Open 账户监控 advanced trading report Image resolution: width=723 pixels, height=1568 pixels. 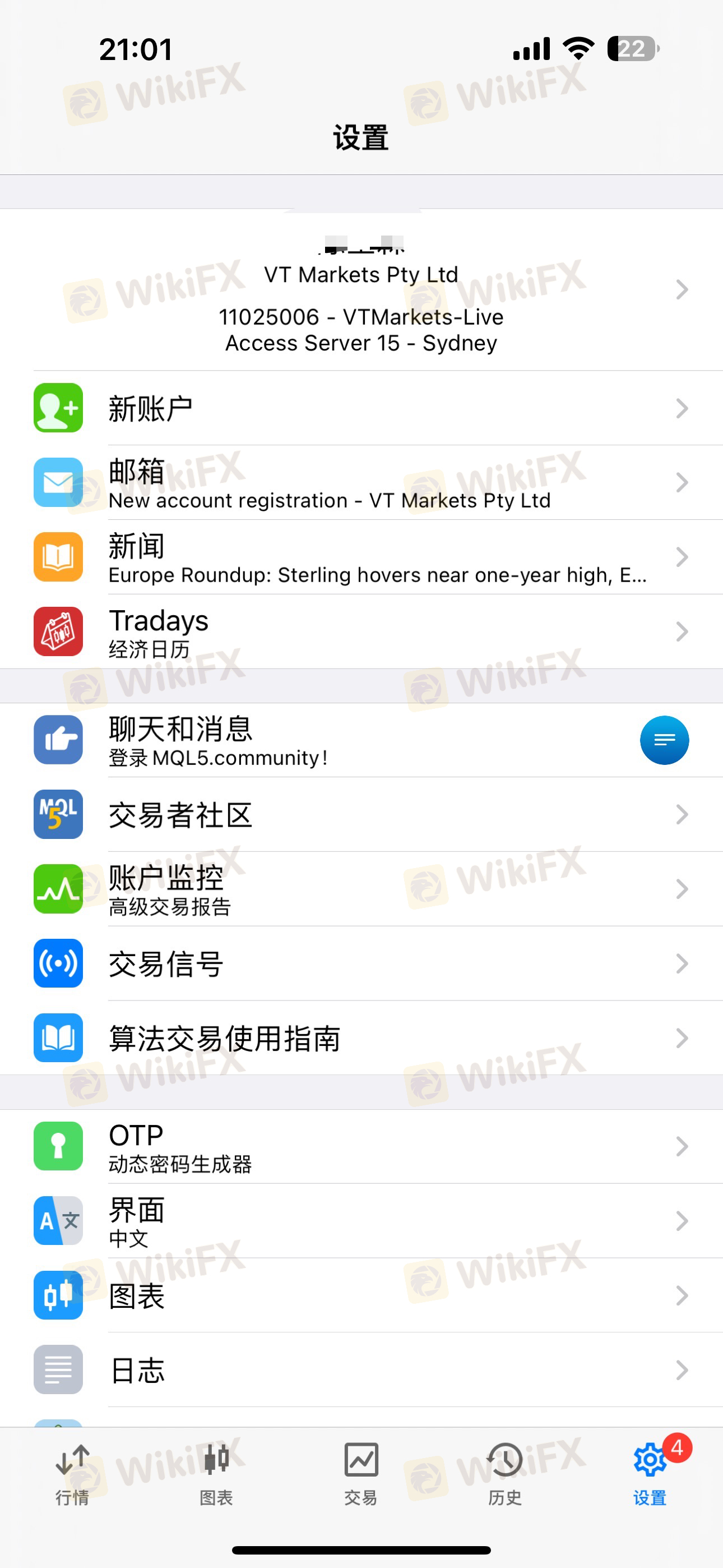click(361, 889)
